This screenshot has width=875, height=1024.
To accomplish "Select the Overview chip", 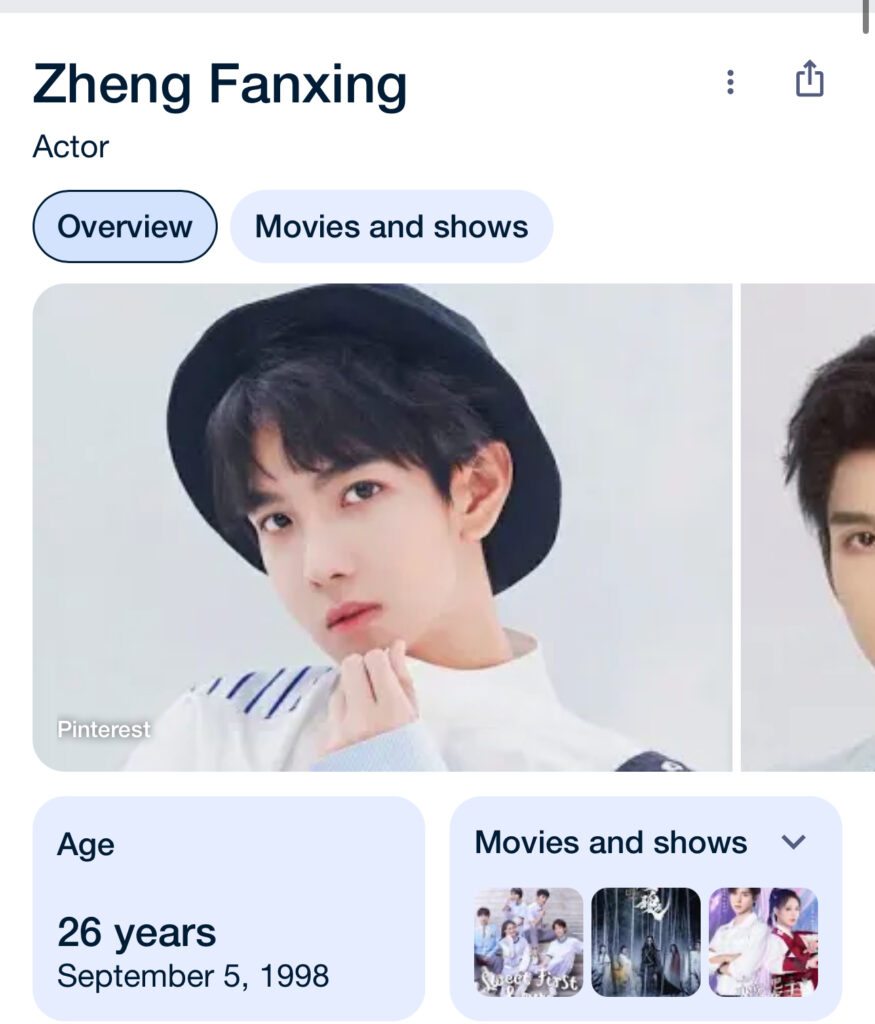I will pyautogui.click(x=125, y=226).
